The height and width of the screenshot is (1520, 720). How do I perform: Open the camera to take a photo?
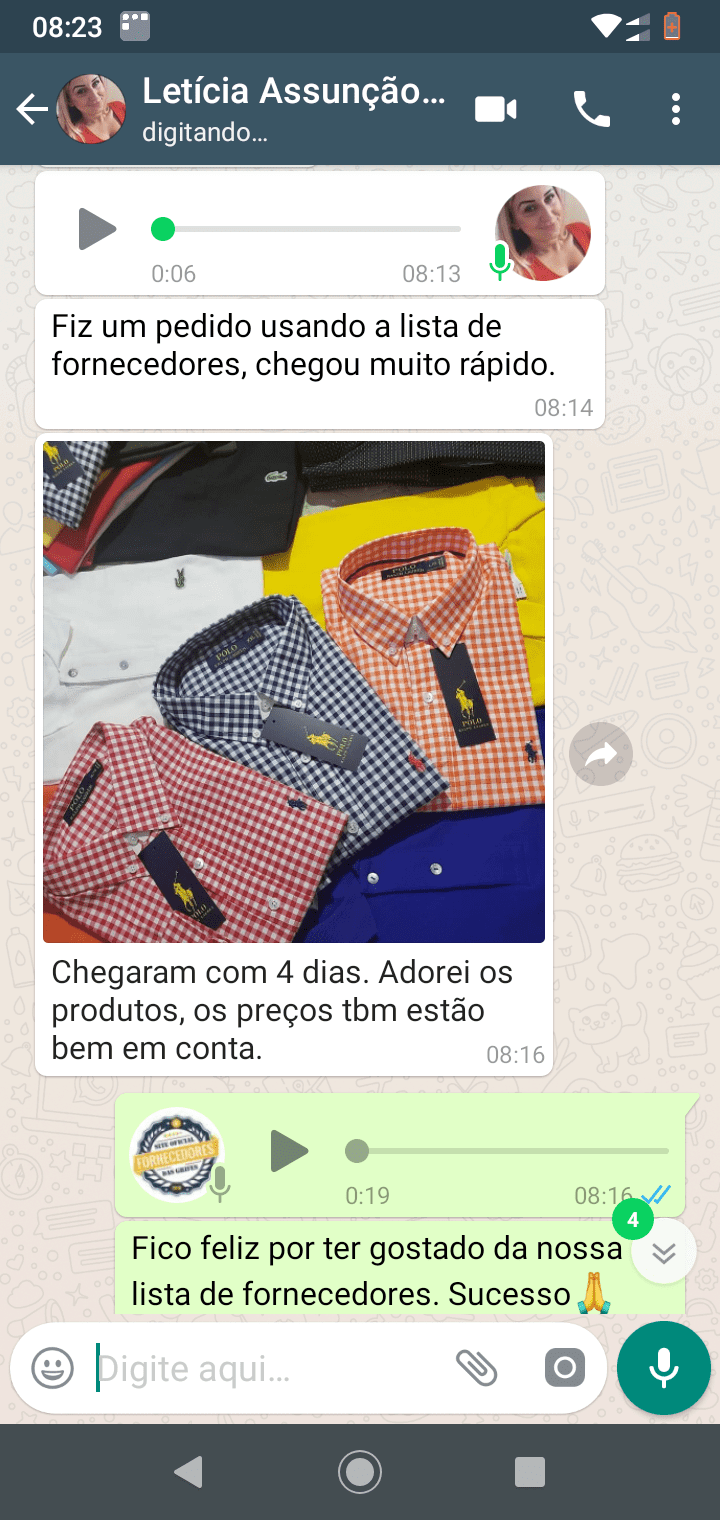564,1368
